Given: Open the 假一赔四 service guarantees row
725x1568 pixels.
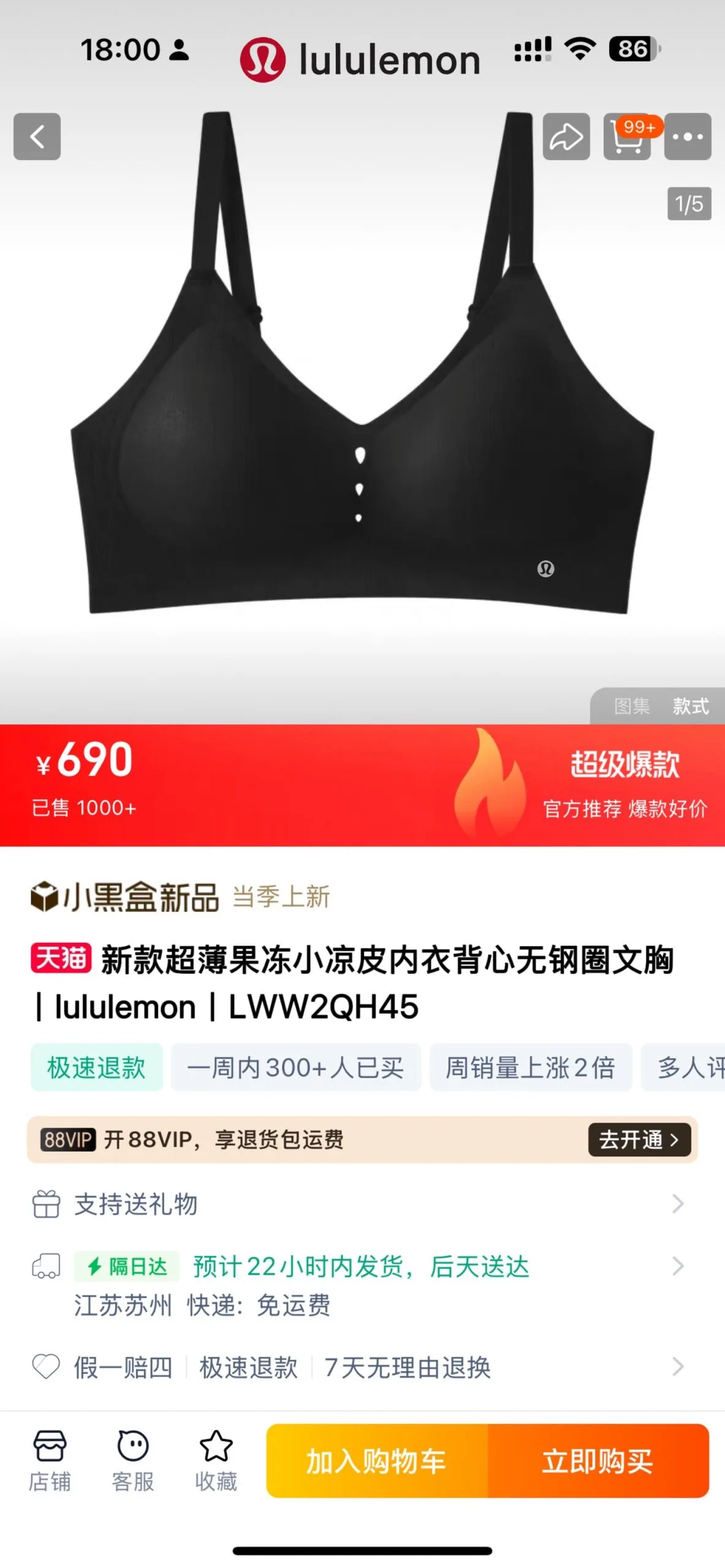Looking at the screenshot, I should [362, 1367].
